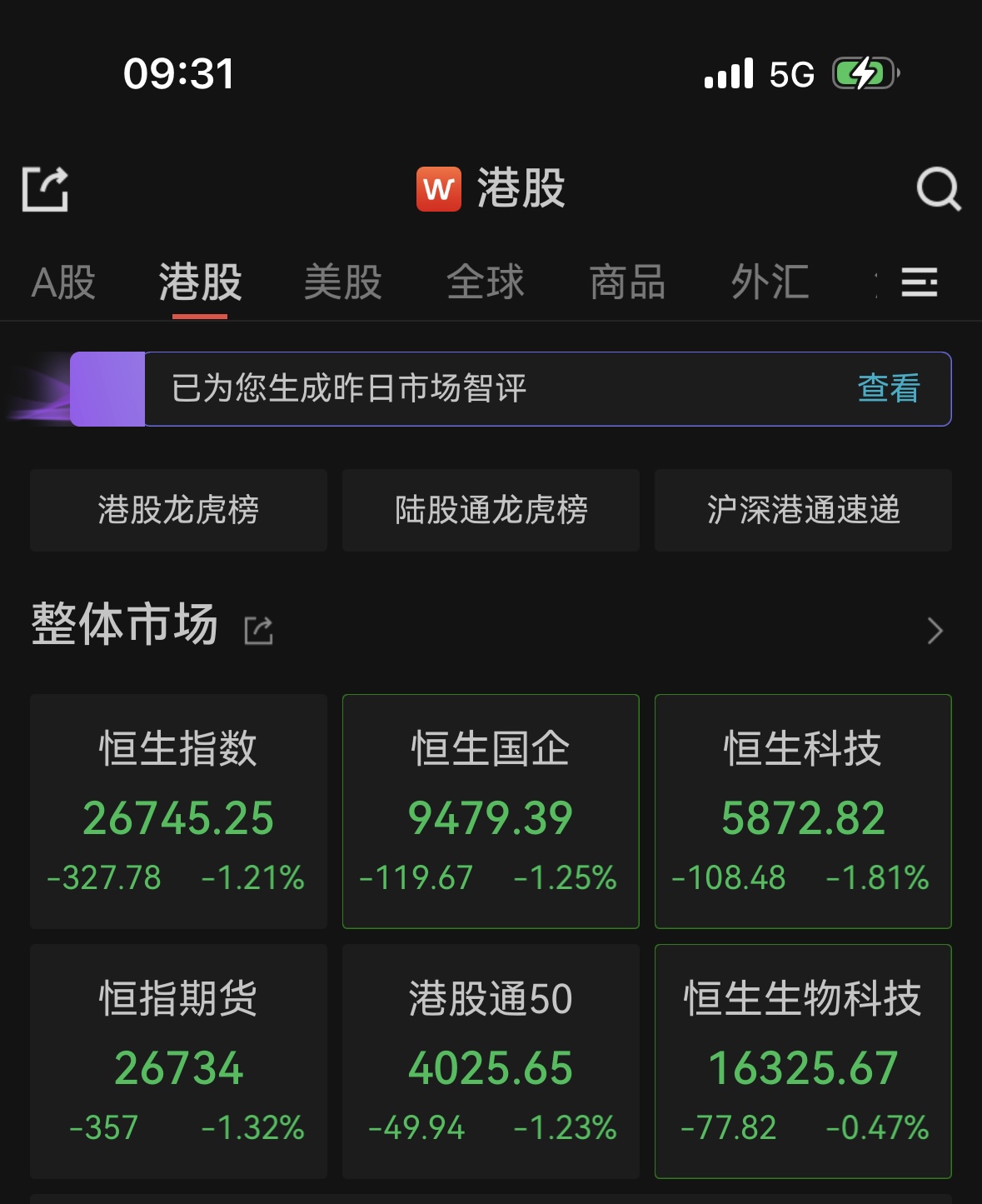Expand 整体市场 with the arrow
982x1204 pixels.
935,631
